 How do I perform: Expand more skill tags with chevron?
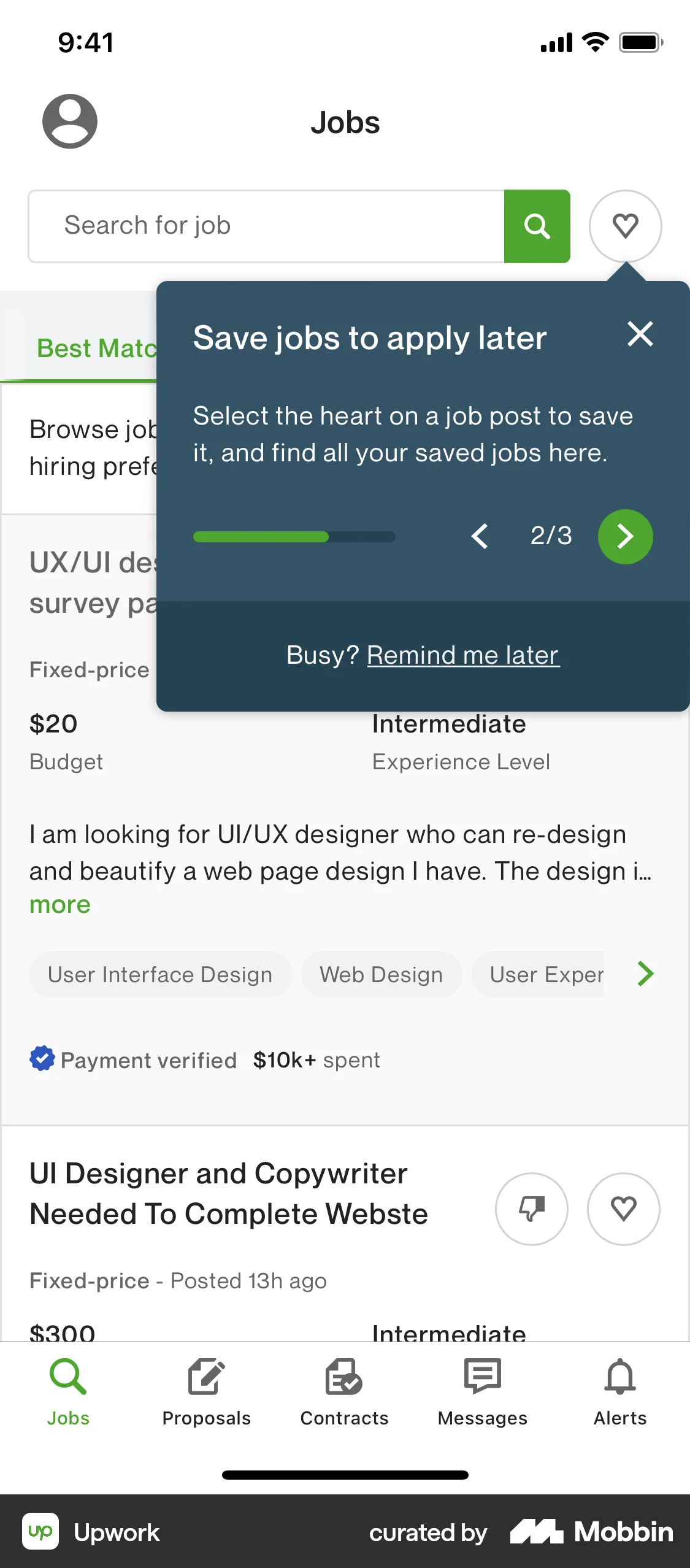644,974
